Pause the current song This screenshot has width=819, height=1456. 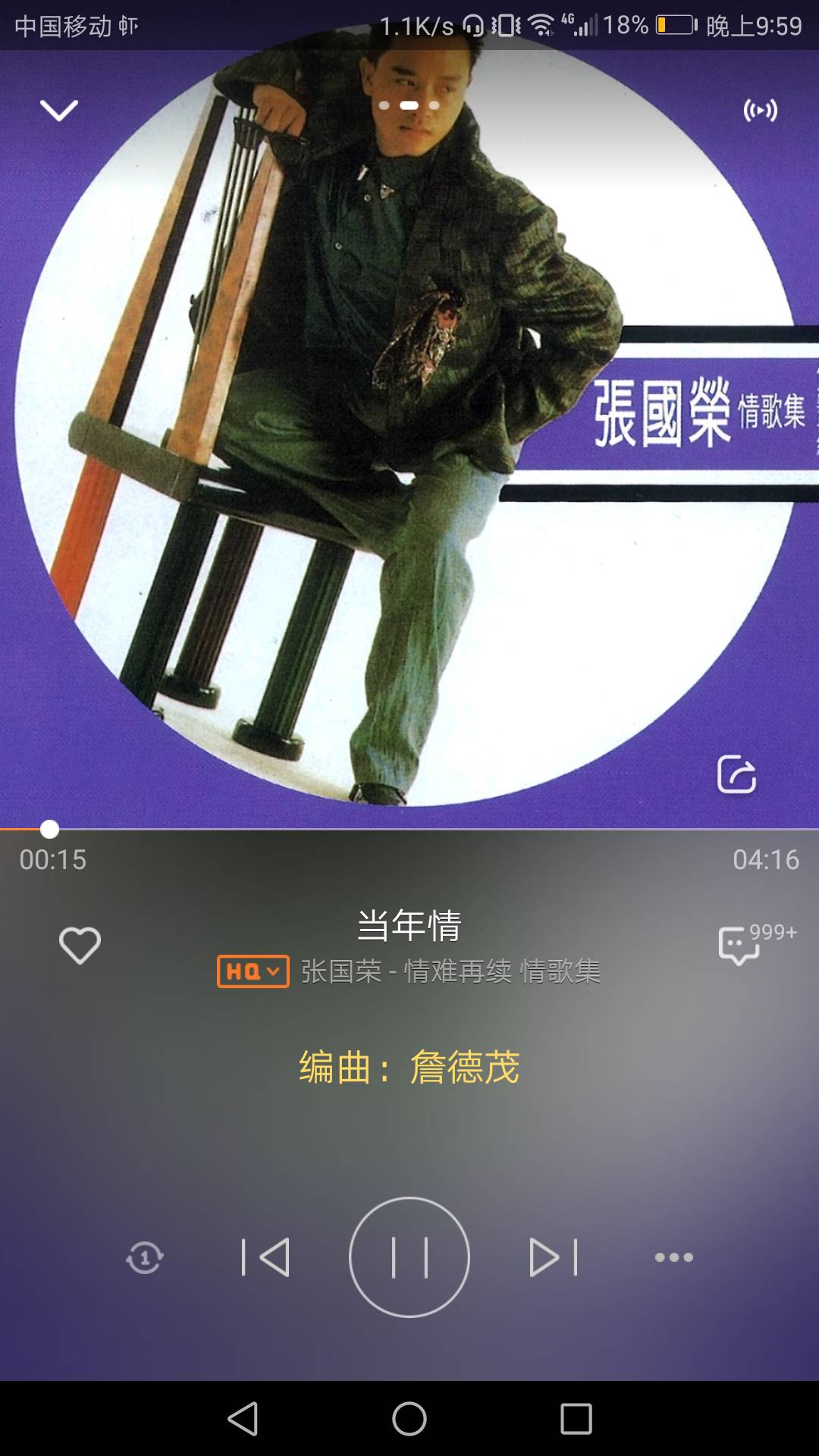pos(409,1257)
